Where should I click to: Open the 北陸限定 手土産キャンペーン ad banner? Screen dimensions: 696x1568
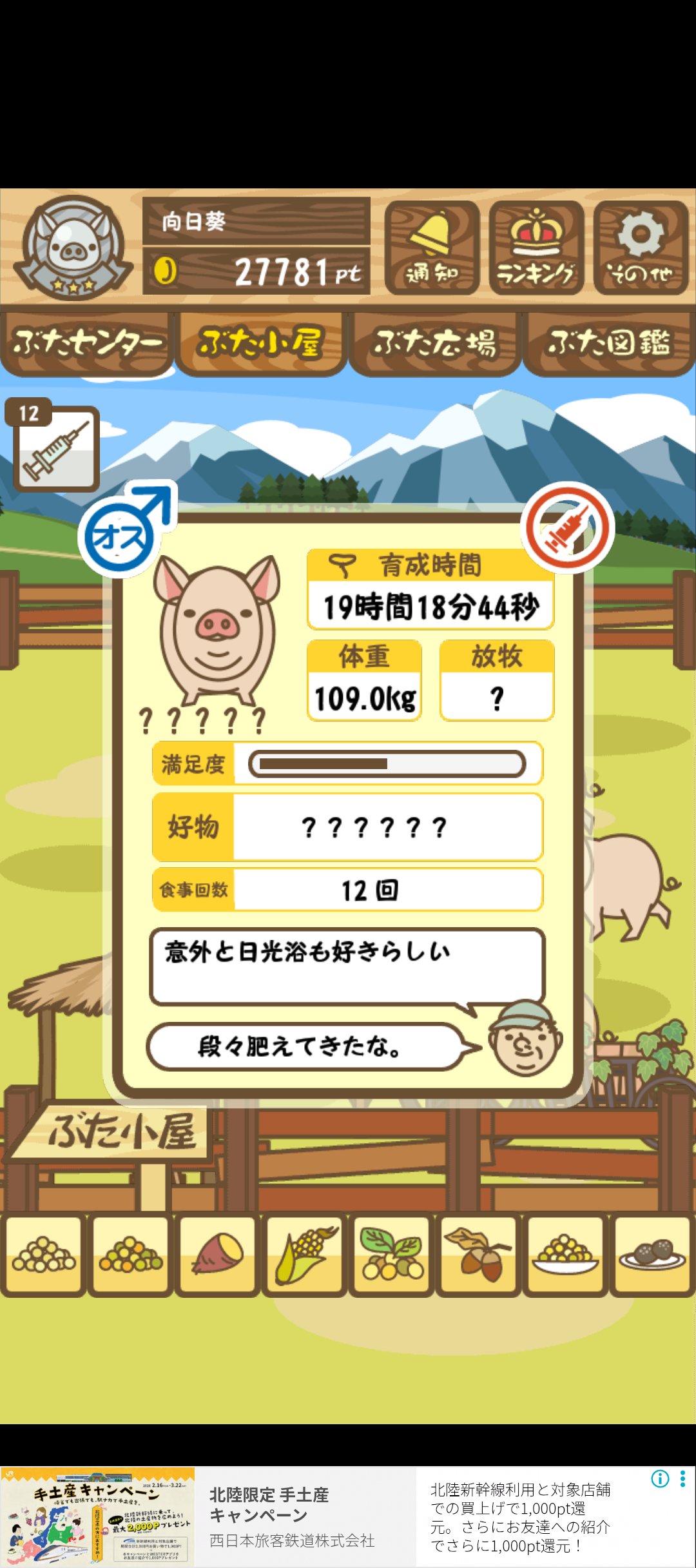click(348, 1516)
